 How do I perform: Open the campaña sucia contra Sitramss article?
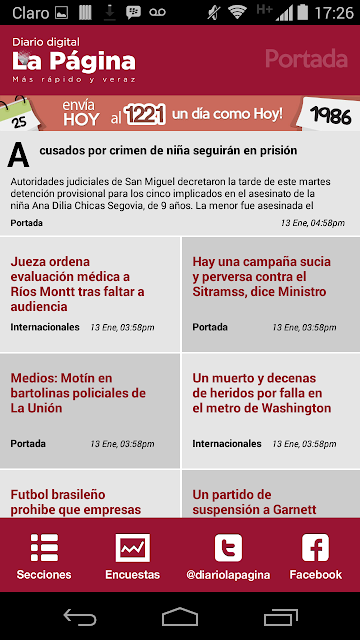point(271,294)
